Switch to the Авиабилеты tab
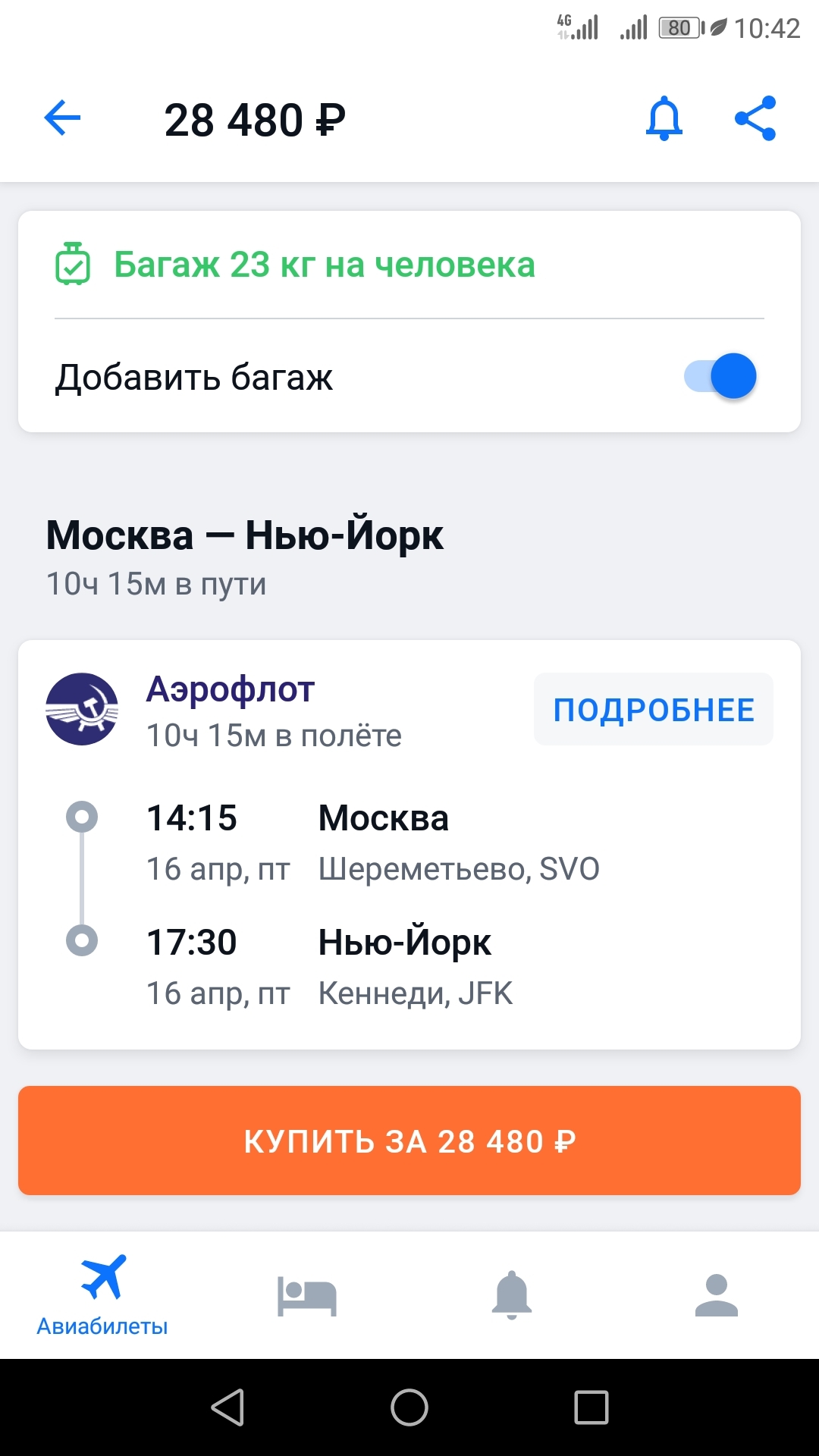This screenshot has height=1456, width=819. (102, 1295)
